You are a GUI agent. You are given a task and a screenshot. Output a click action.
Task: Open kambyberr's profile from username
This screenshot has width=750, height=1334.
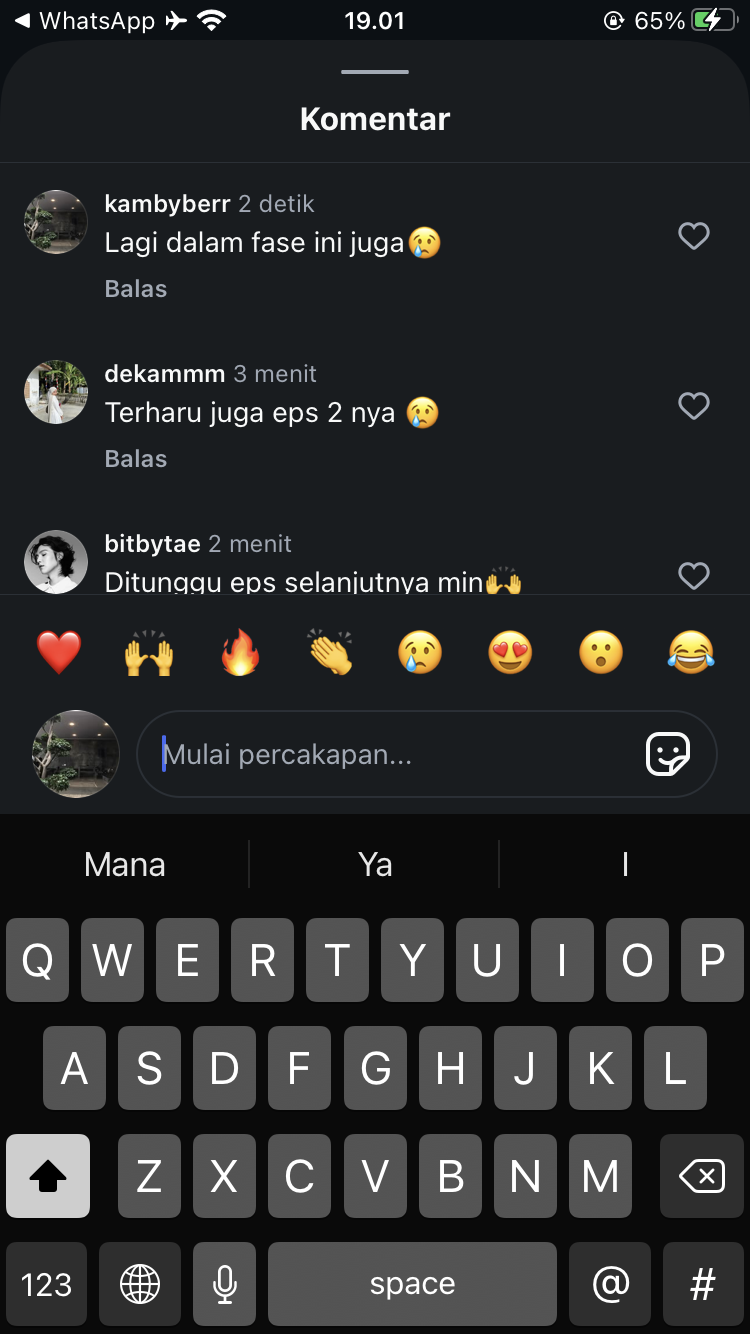point(167,204)
